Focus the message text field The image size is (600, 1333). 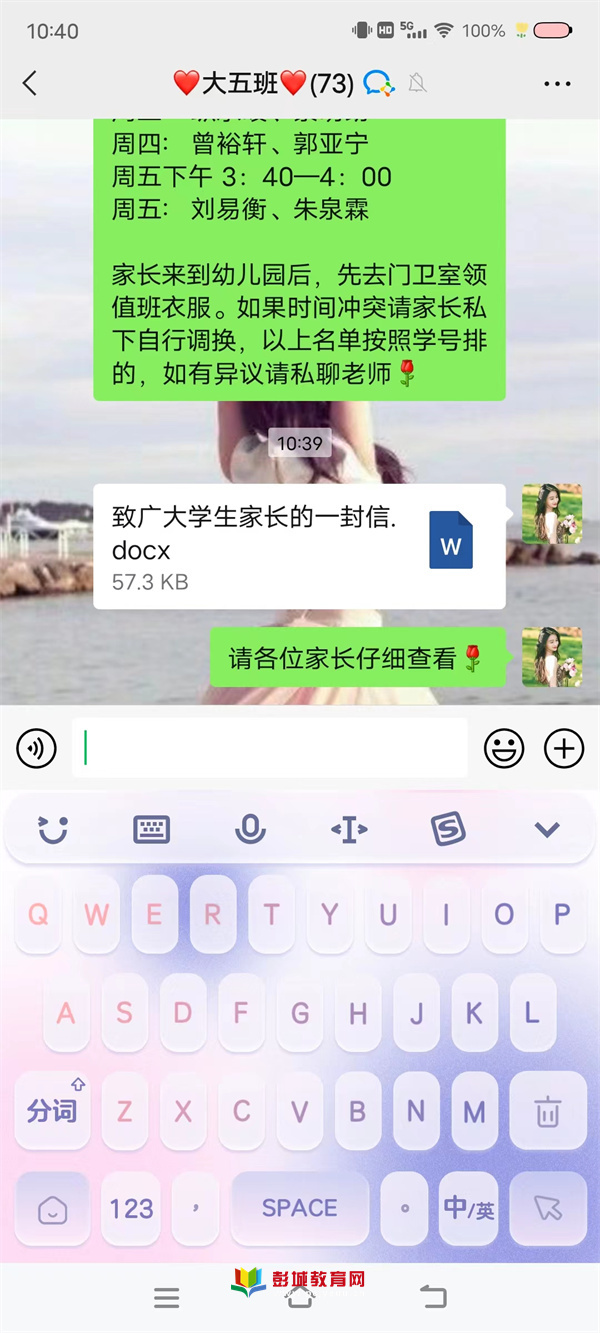pyautogui.click(x=270, y=748)
